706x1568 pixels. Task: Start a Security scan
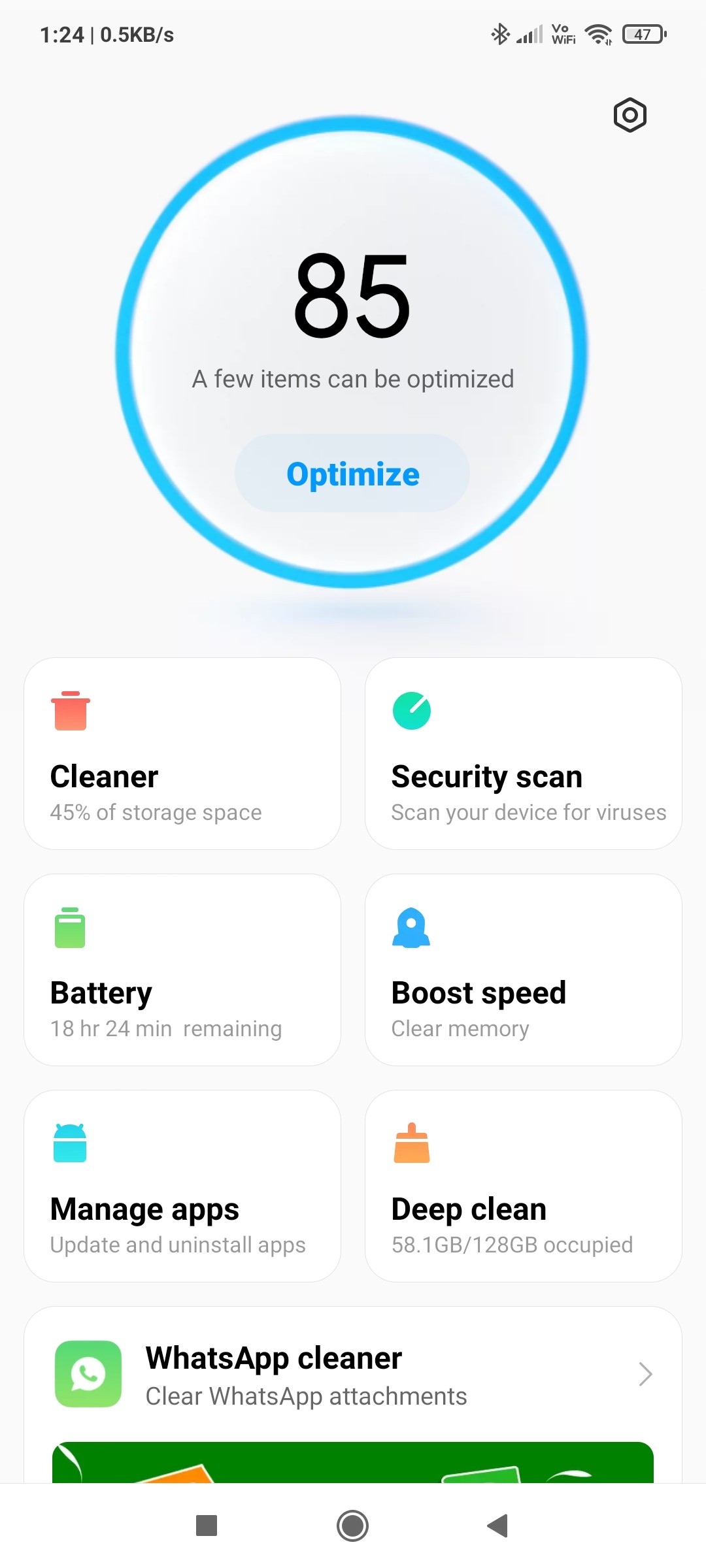point(524,753)
